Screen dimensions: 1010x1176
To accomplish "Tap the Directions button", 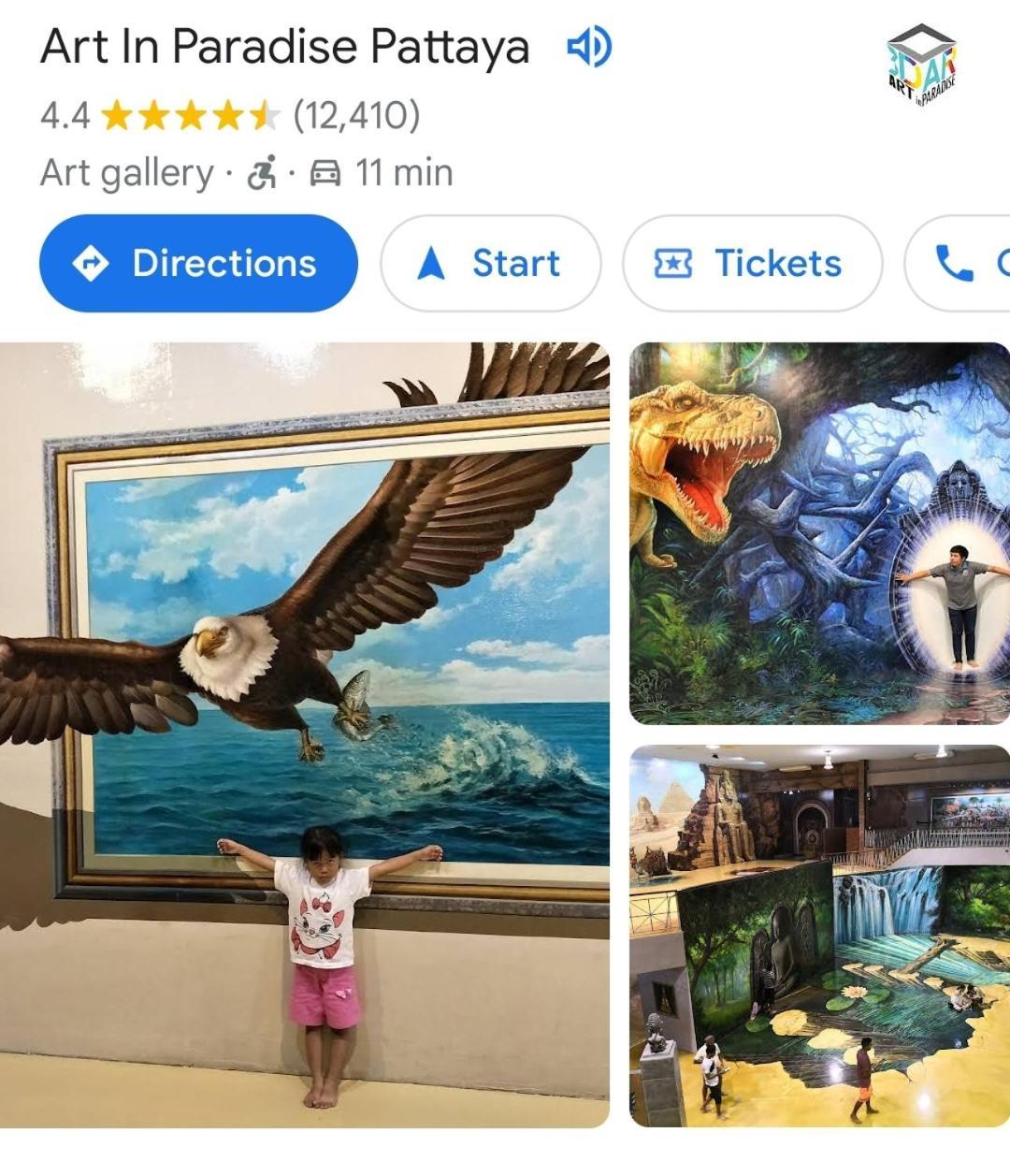I will click(x=198, y=264).
